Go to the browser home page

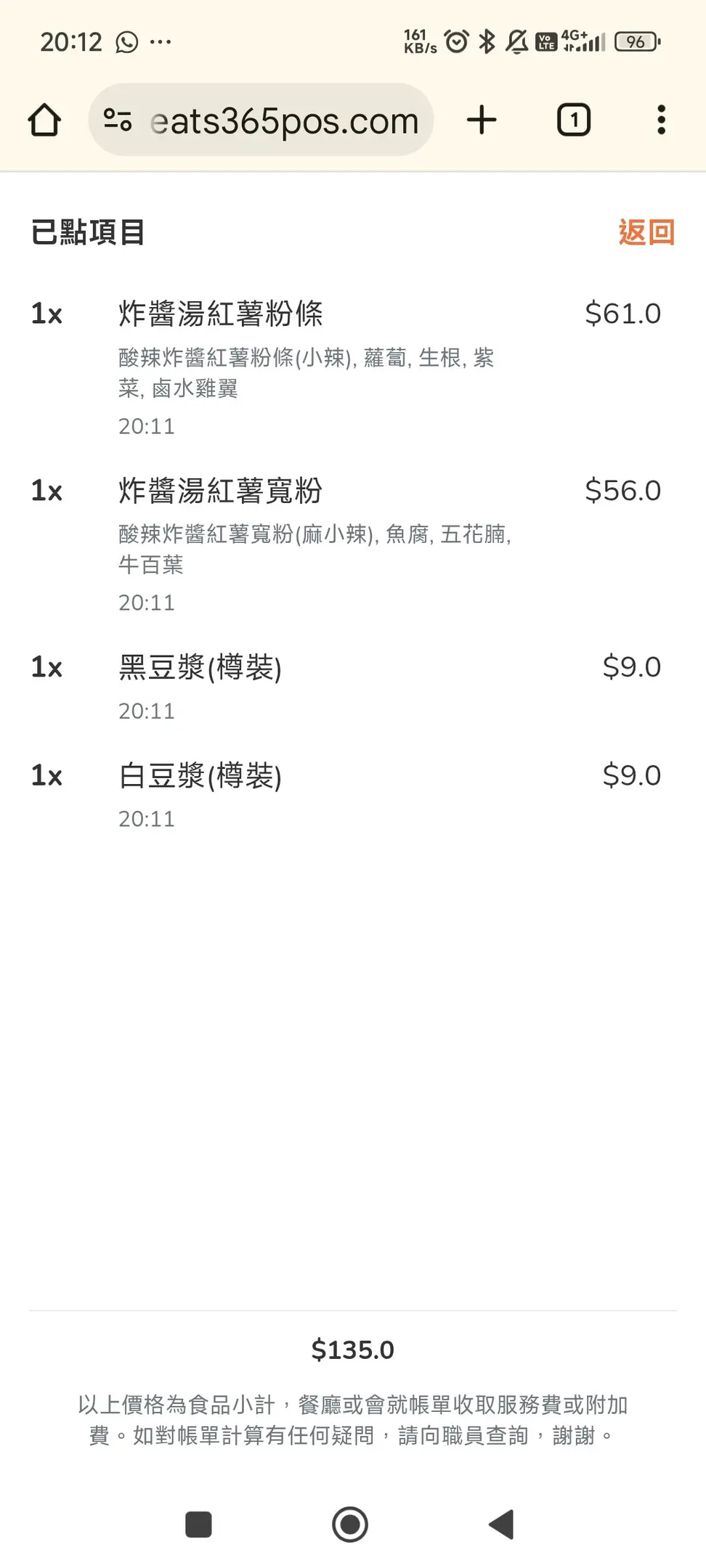click(x=44, y=120)
